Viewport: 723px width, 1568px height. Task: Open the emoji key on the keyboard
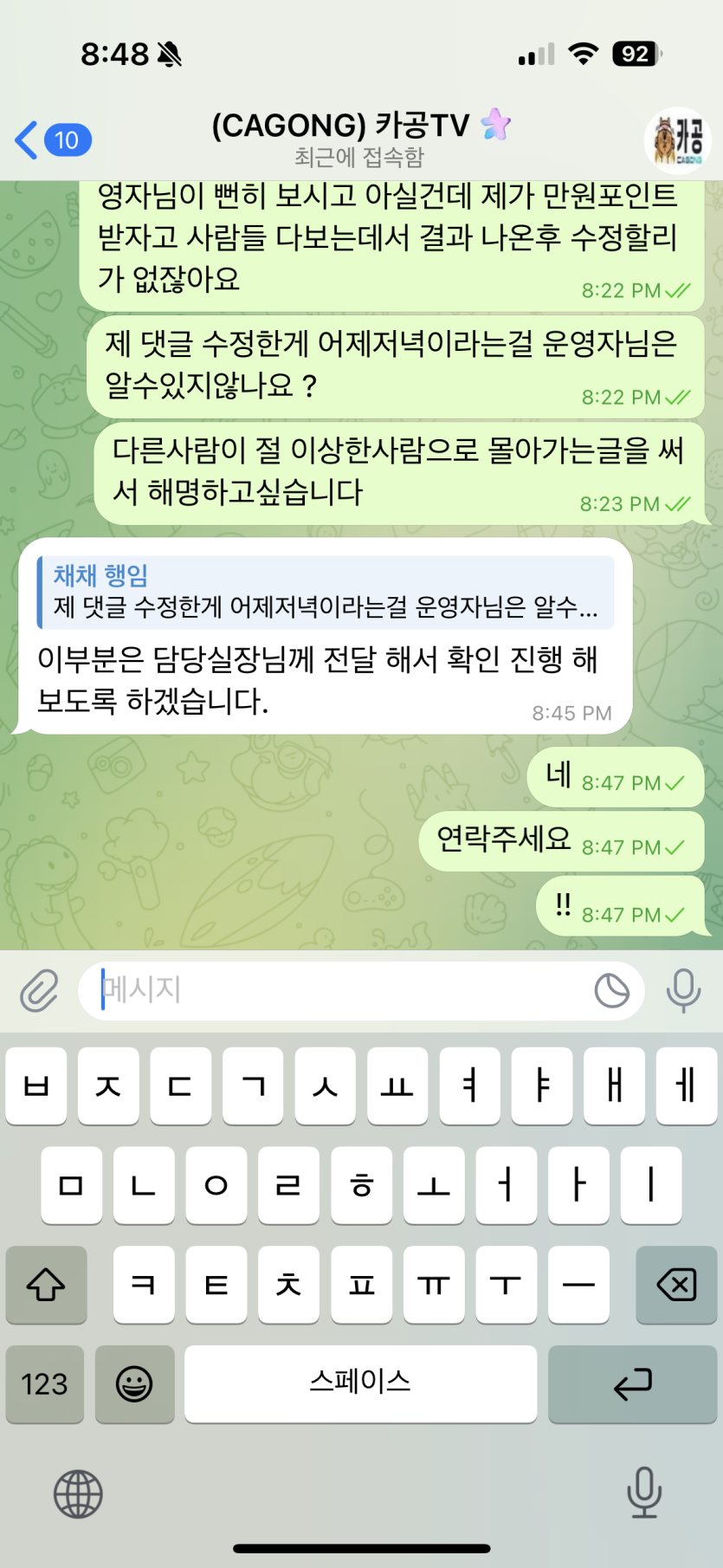[x=134, y=1383]
